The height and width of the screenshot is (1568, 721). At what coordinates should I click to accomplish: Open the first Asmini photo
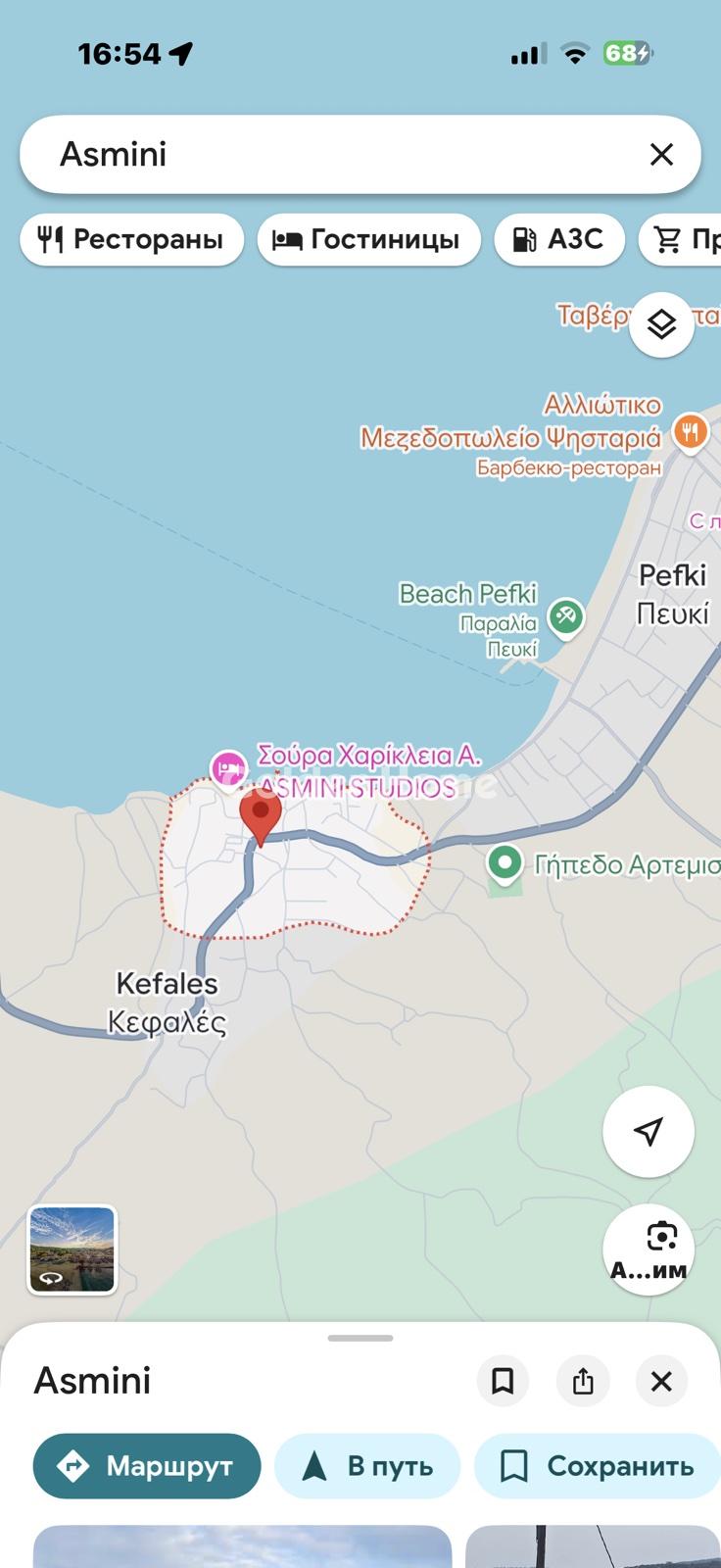[x=242, y=1546]
